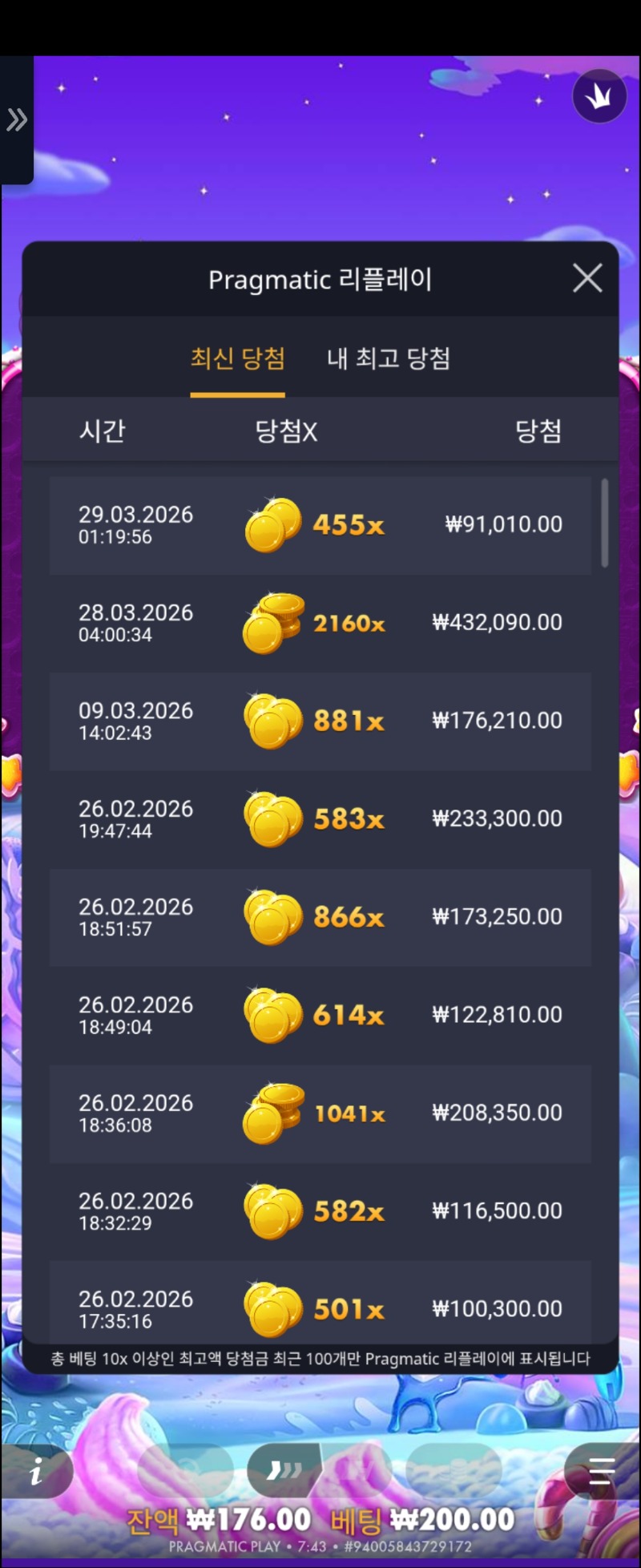Open the hamburger menu

(x=601, y=1471)
